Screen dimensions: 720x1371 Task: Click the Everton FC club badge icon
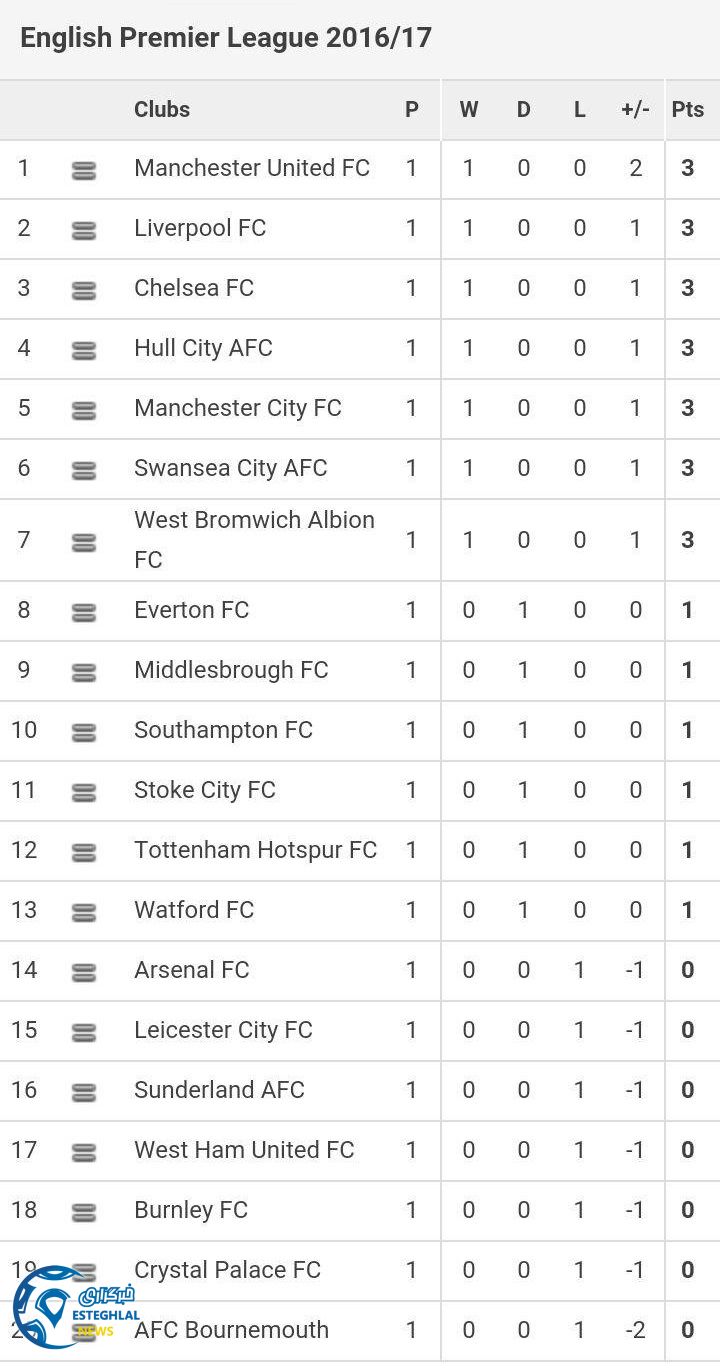coord(85,610)
